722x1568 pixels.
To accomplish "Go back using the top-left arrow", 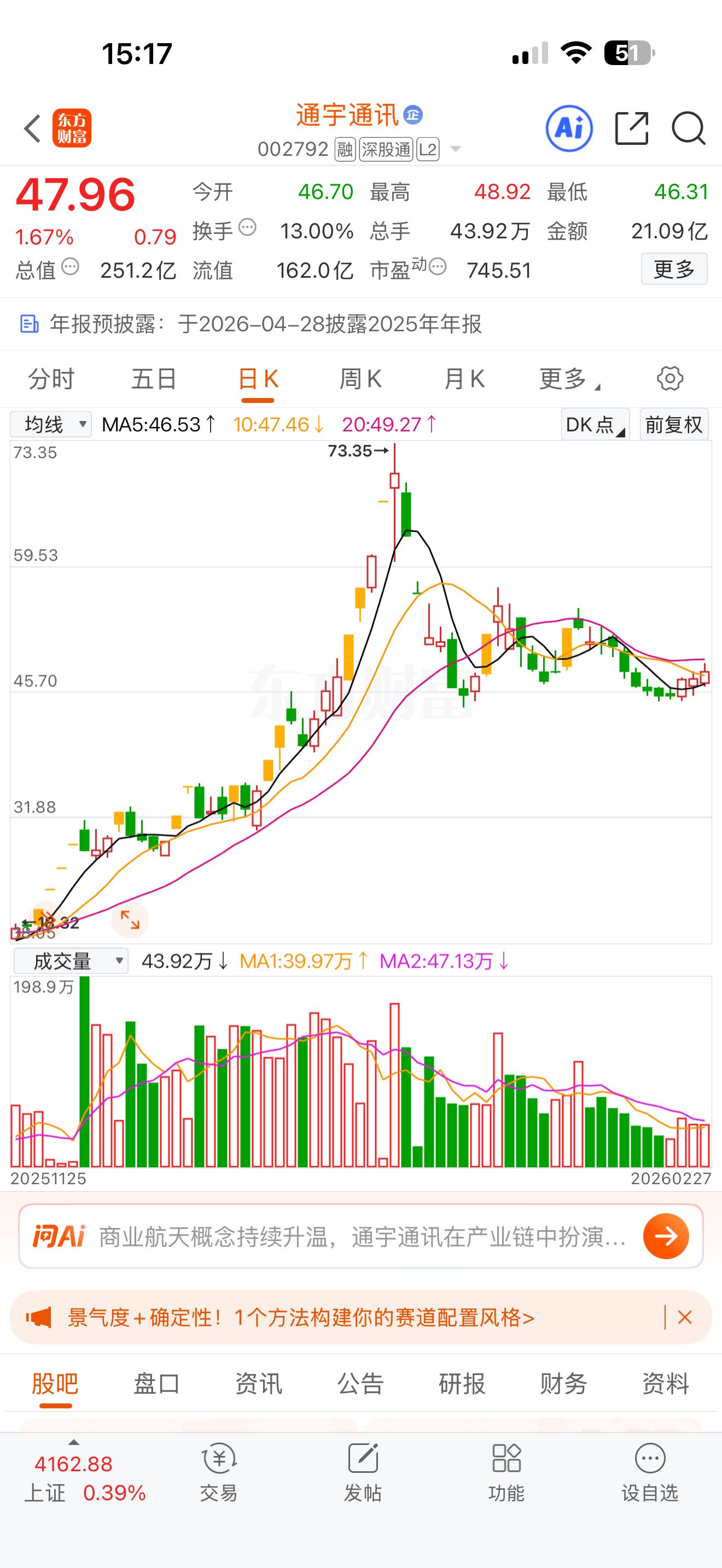I will tap(32, 129).
